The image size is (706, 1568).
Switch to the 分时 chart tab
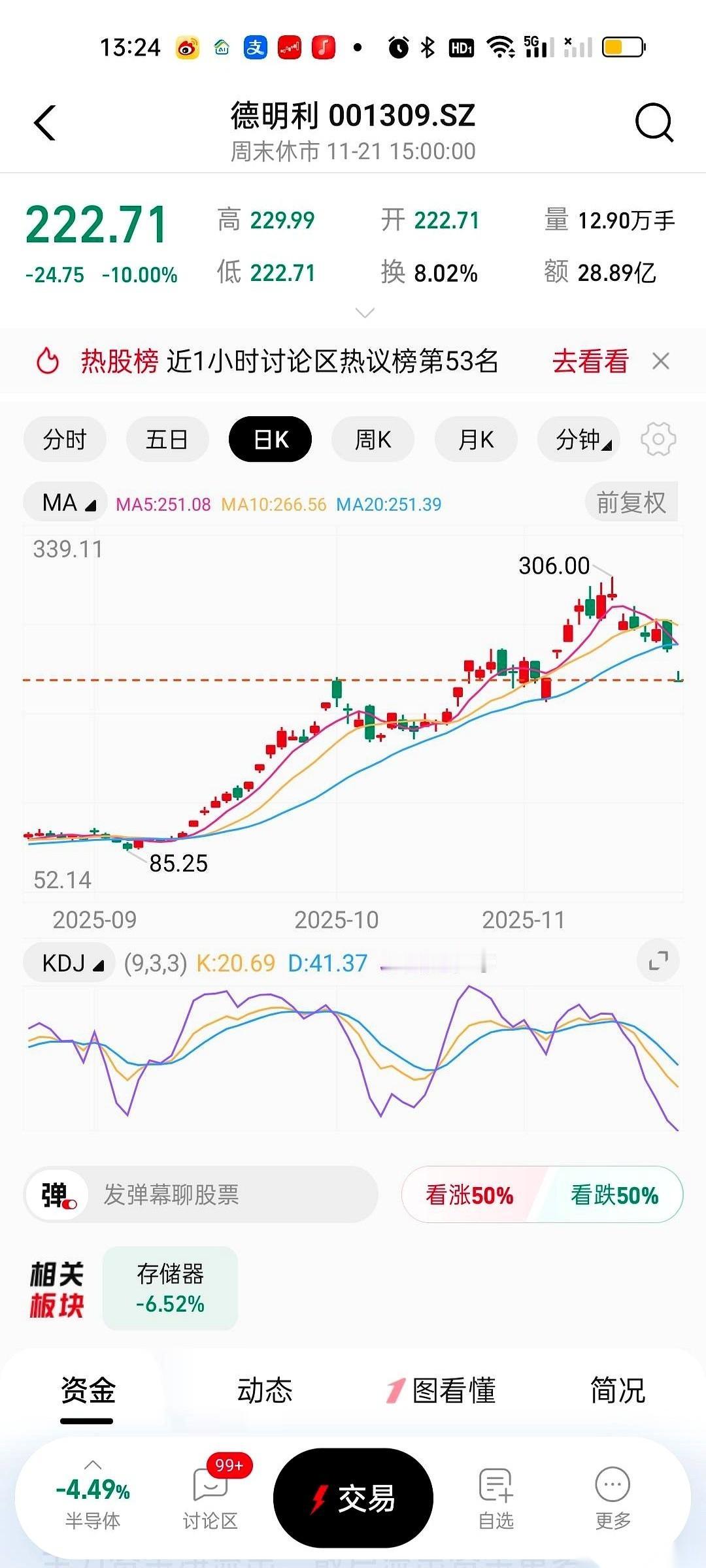[x=65, y=439]
